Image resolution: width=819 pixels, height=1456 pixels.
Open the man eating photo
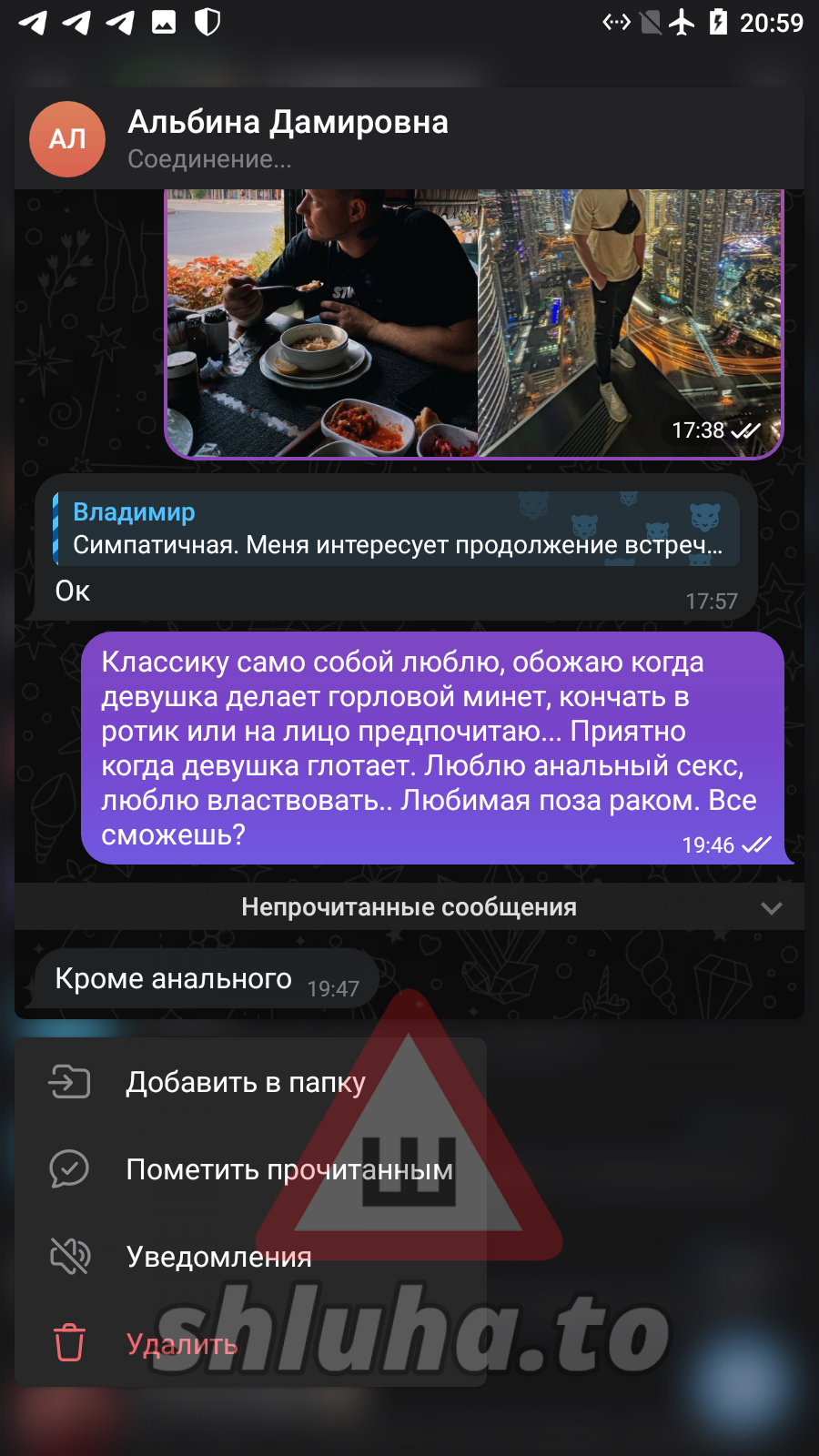pos(322,323)
